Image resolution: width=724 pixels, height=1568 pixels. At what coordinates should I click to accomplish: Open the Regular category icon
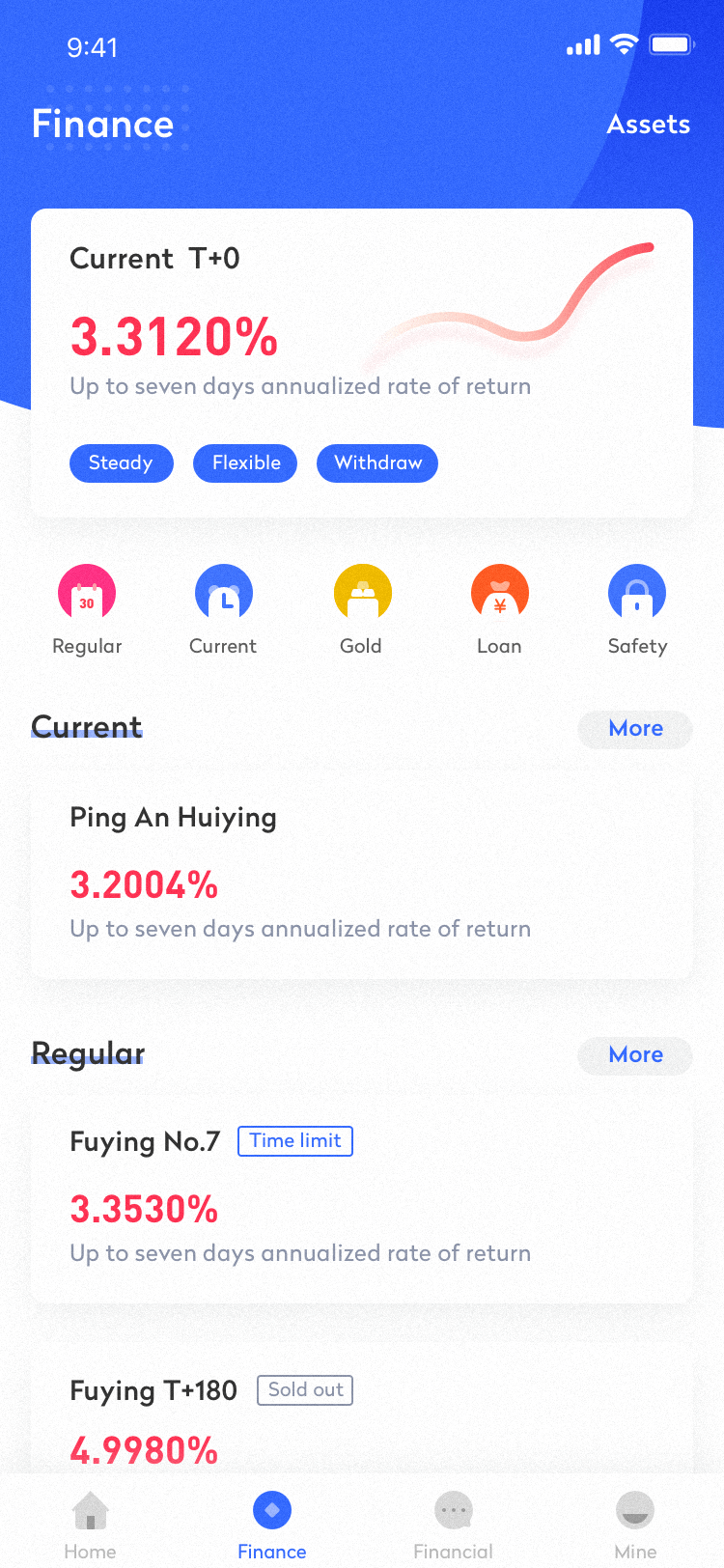point(87,610)
